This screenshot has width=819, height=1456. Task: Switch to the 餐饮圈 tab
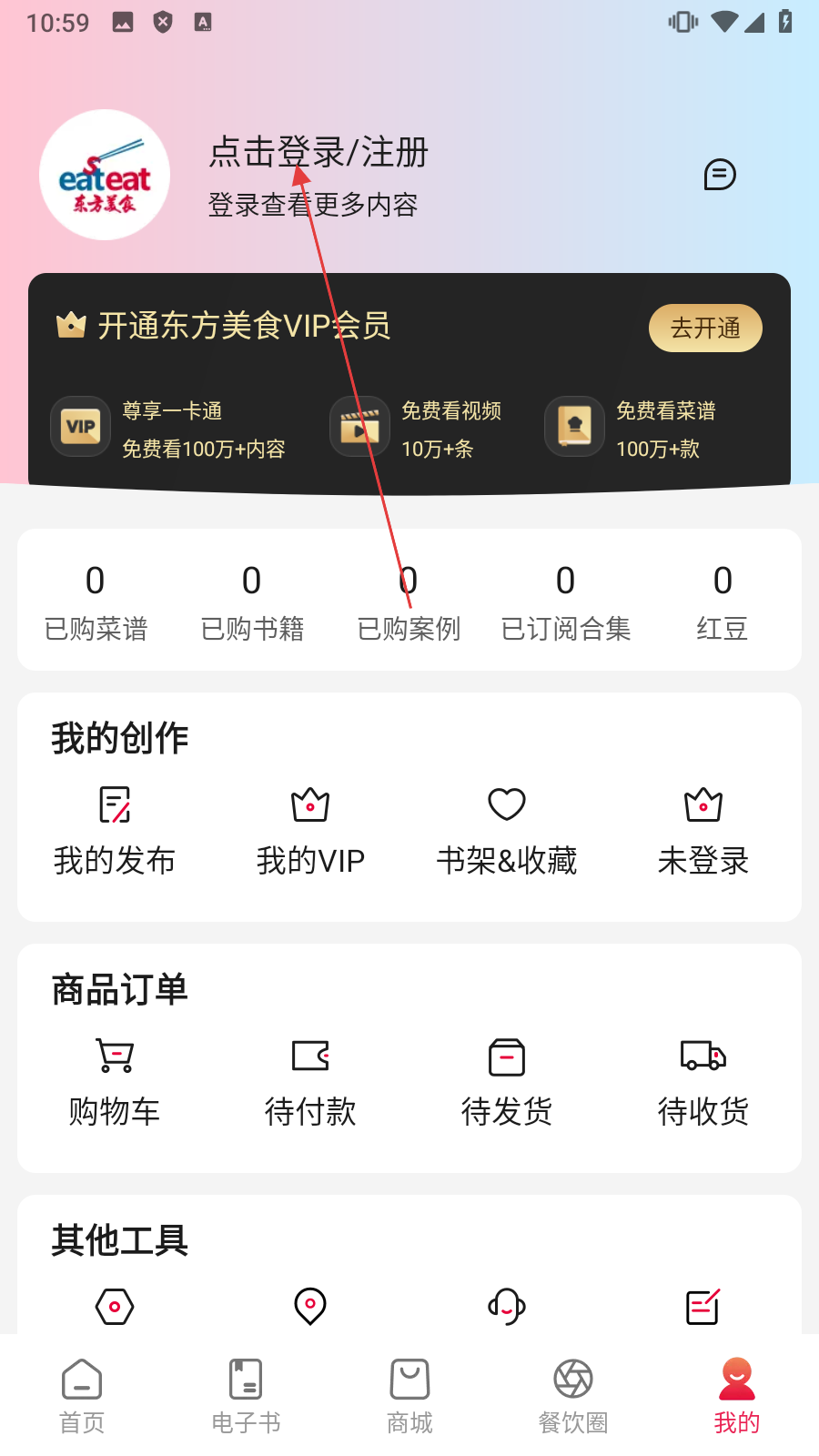click(x=573, y=1396)
